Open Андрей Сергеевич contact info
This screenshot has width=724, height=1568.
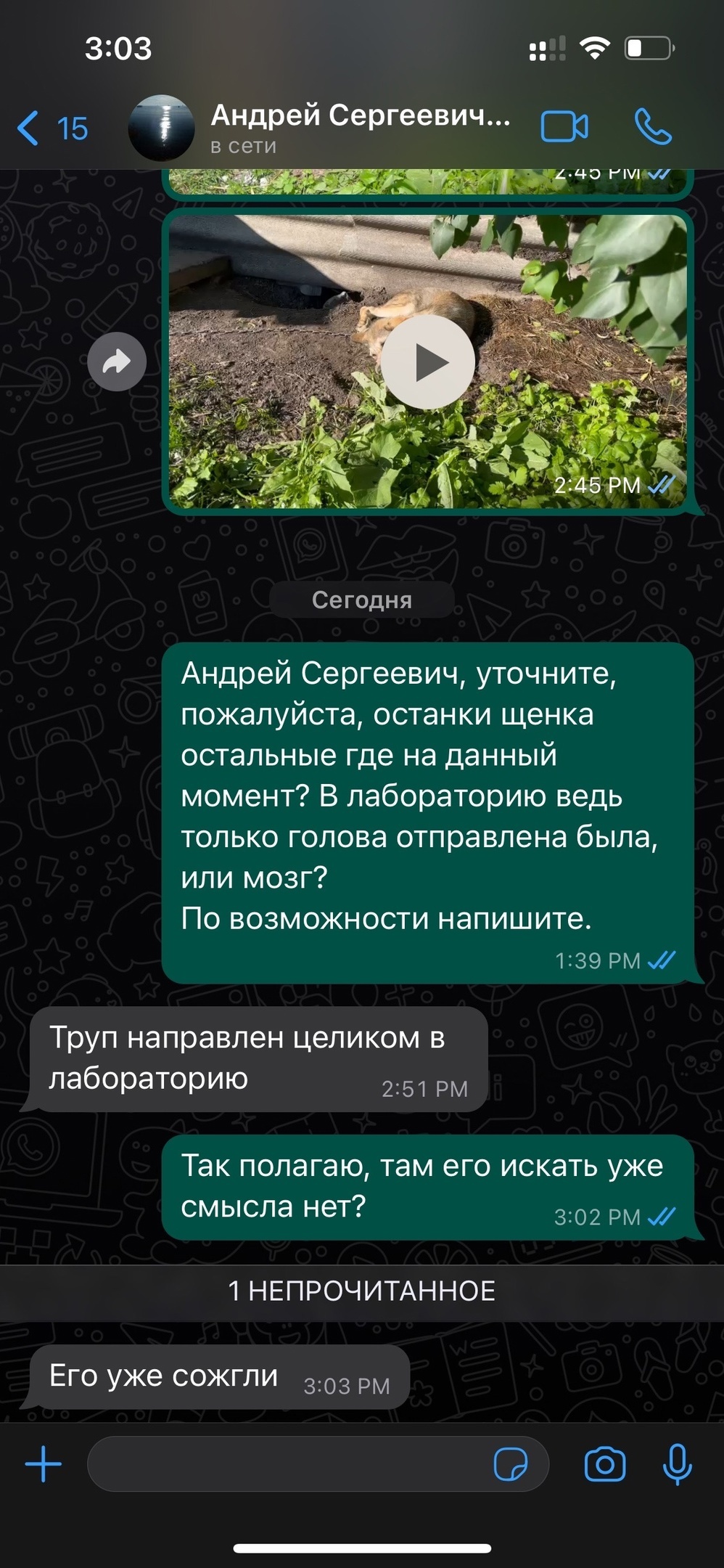[359, 127]
